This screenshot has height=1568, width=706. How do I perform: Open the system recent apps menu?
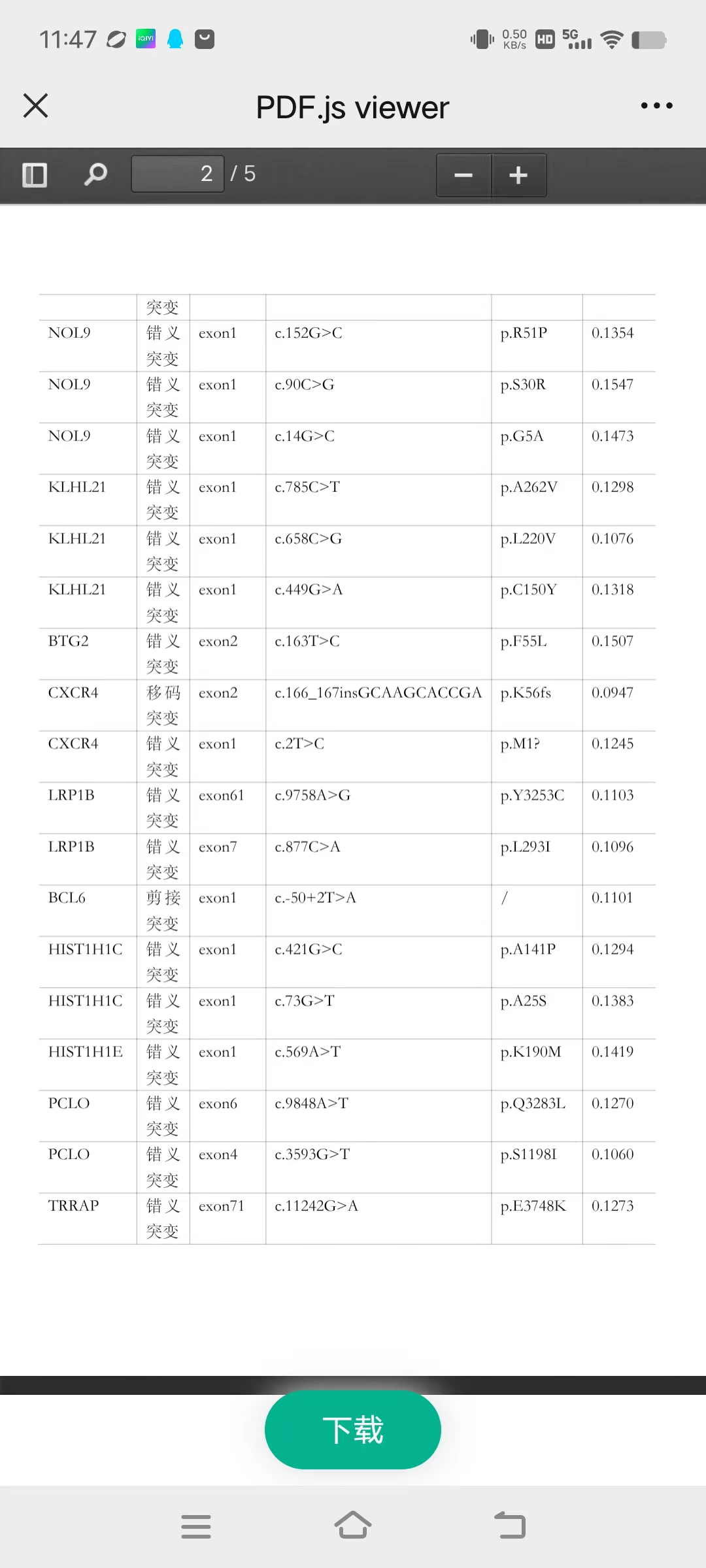(196, 1526)
